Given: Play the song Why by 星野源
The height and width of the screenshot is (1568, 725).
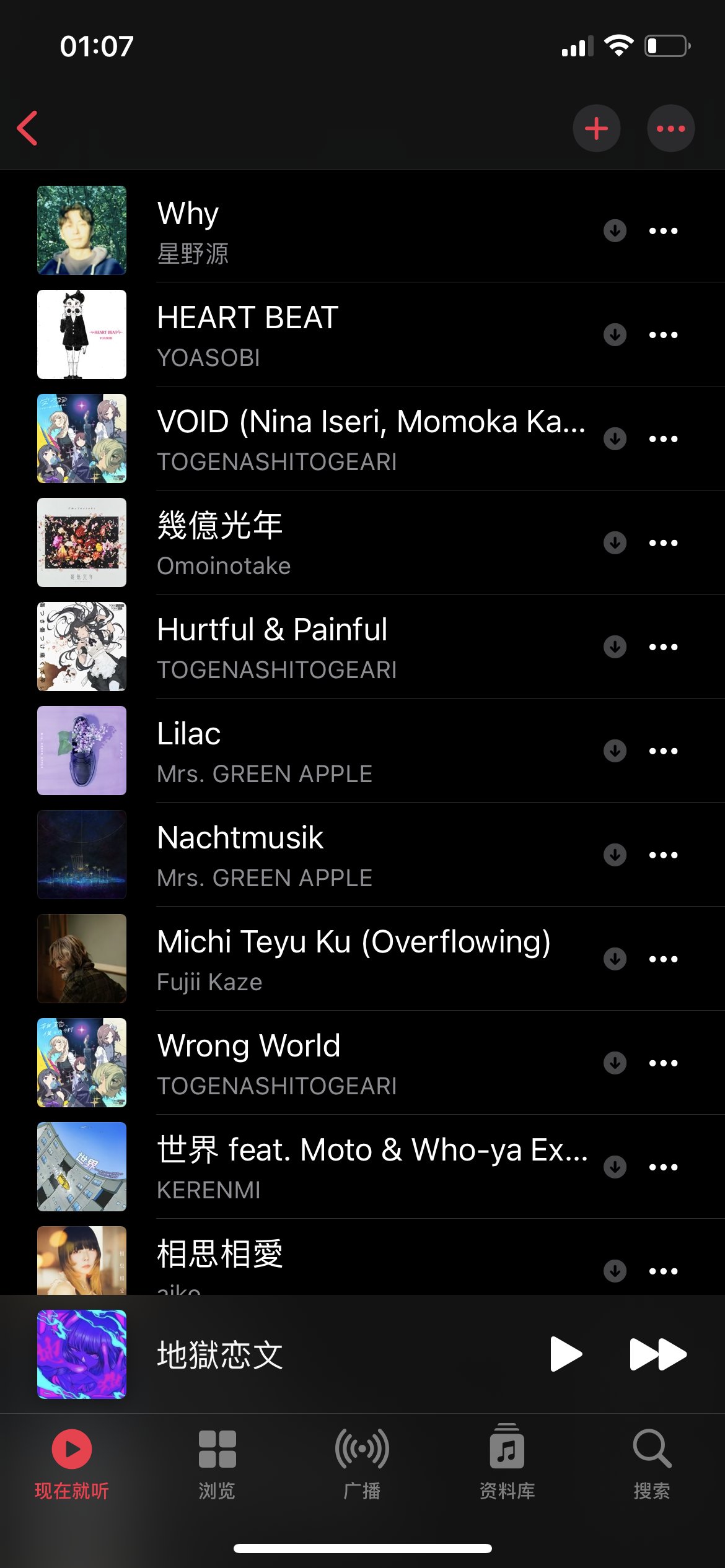Looking at the screenshot, I should point(310,230).
